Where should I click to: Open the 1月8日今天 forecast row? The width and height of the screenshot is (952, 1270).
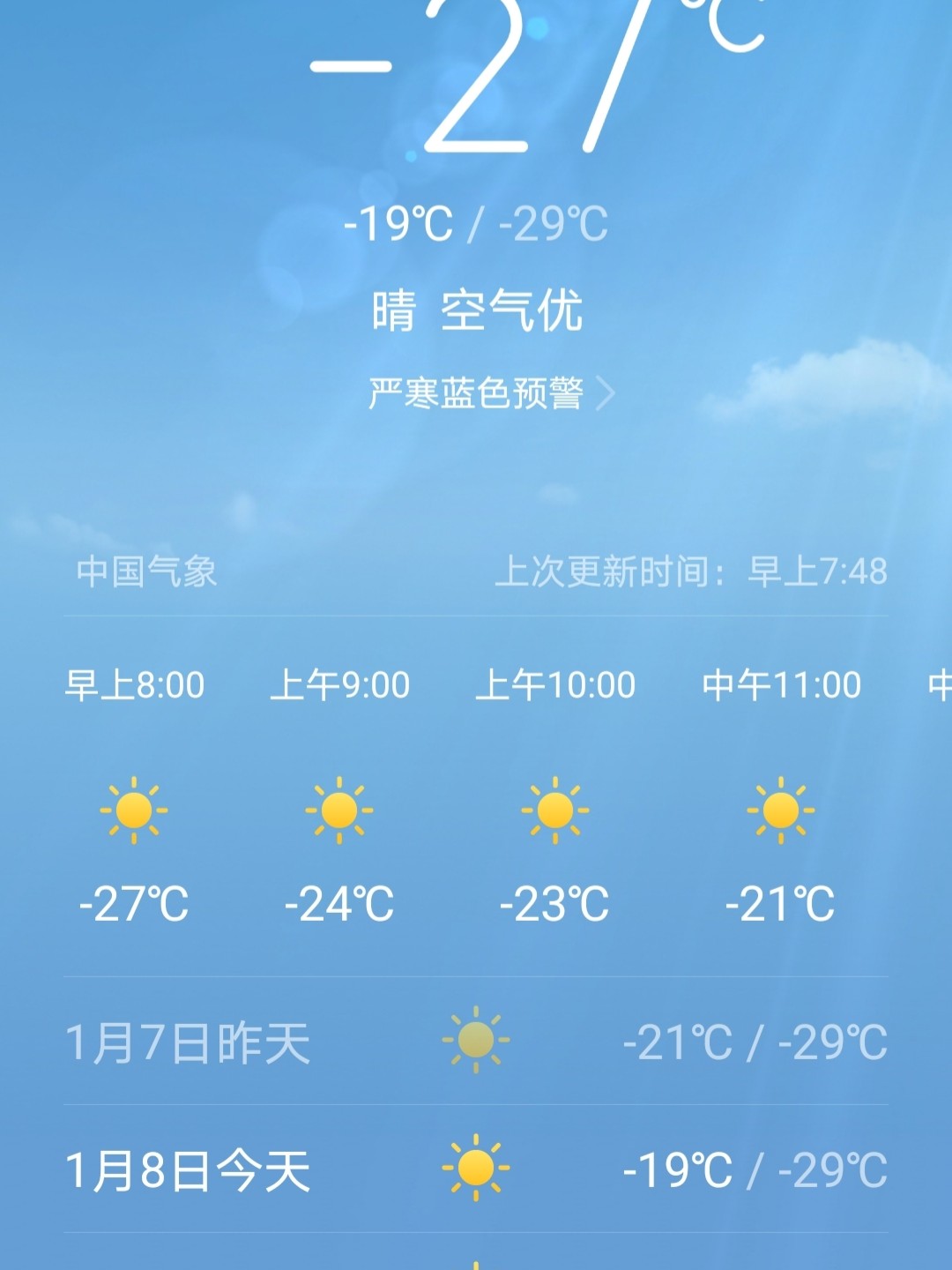click(x=476, y=1169)
